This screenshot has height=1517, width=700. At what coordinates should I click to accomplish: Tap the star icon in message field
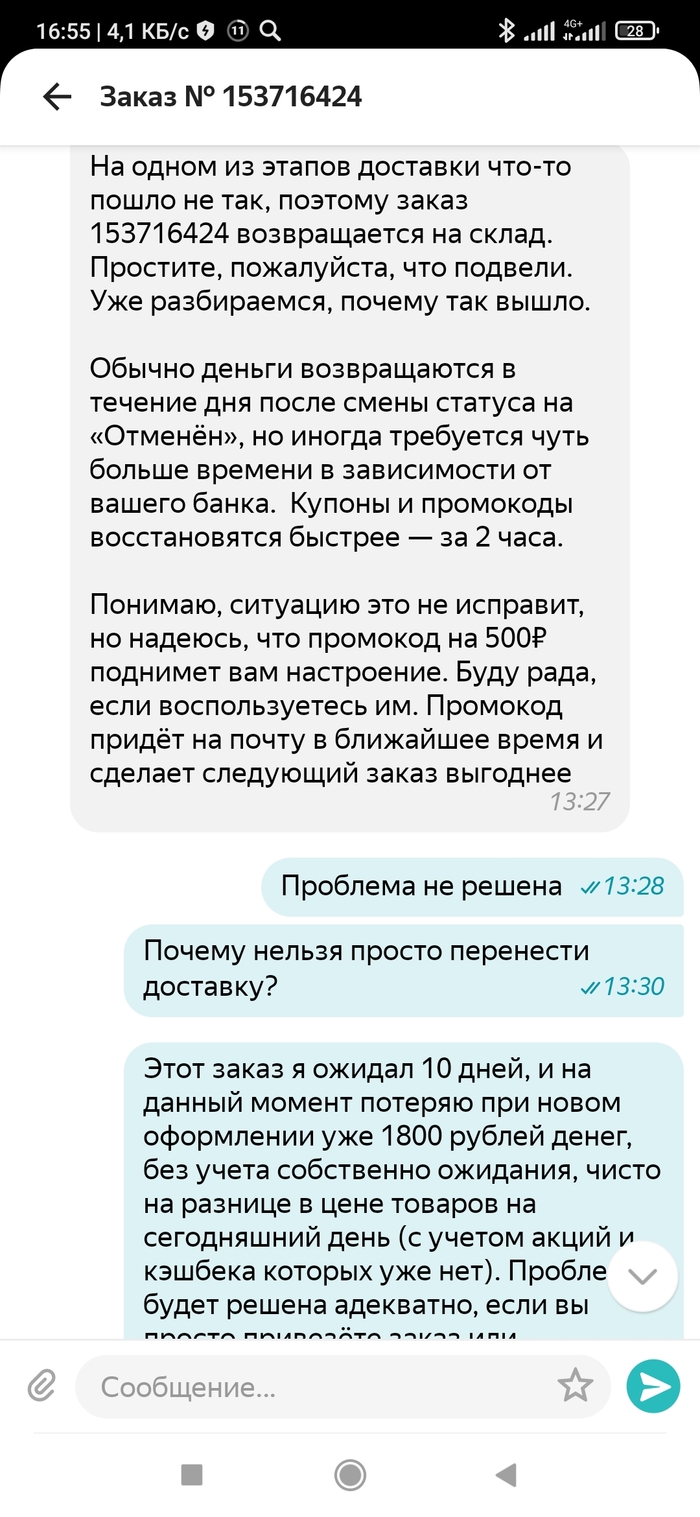[575, 1386]
